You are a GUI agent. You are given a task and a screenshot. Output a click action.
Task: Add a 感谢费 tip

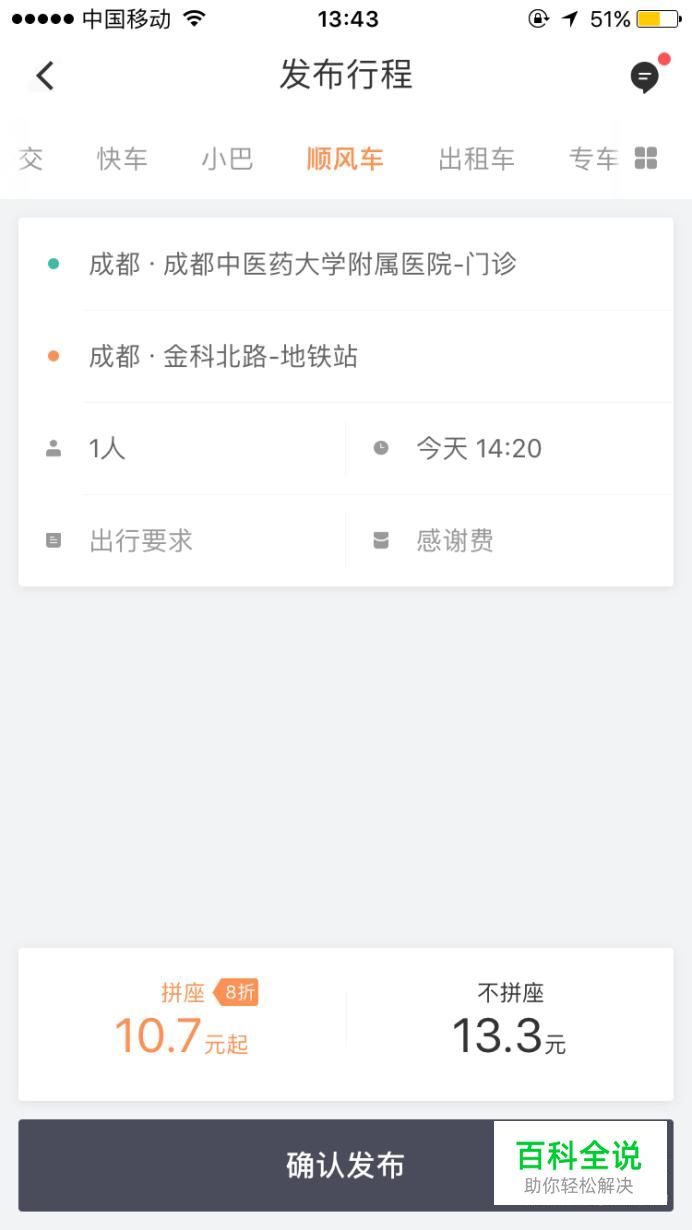510,541
